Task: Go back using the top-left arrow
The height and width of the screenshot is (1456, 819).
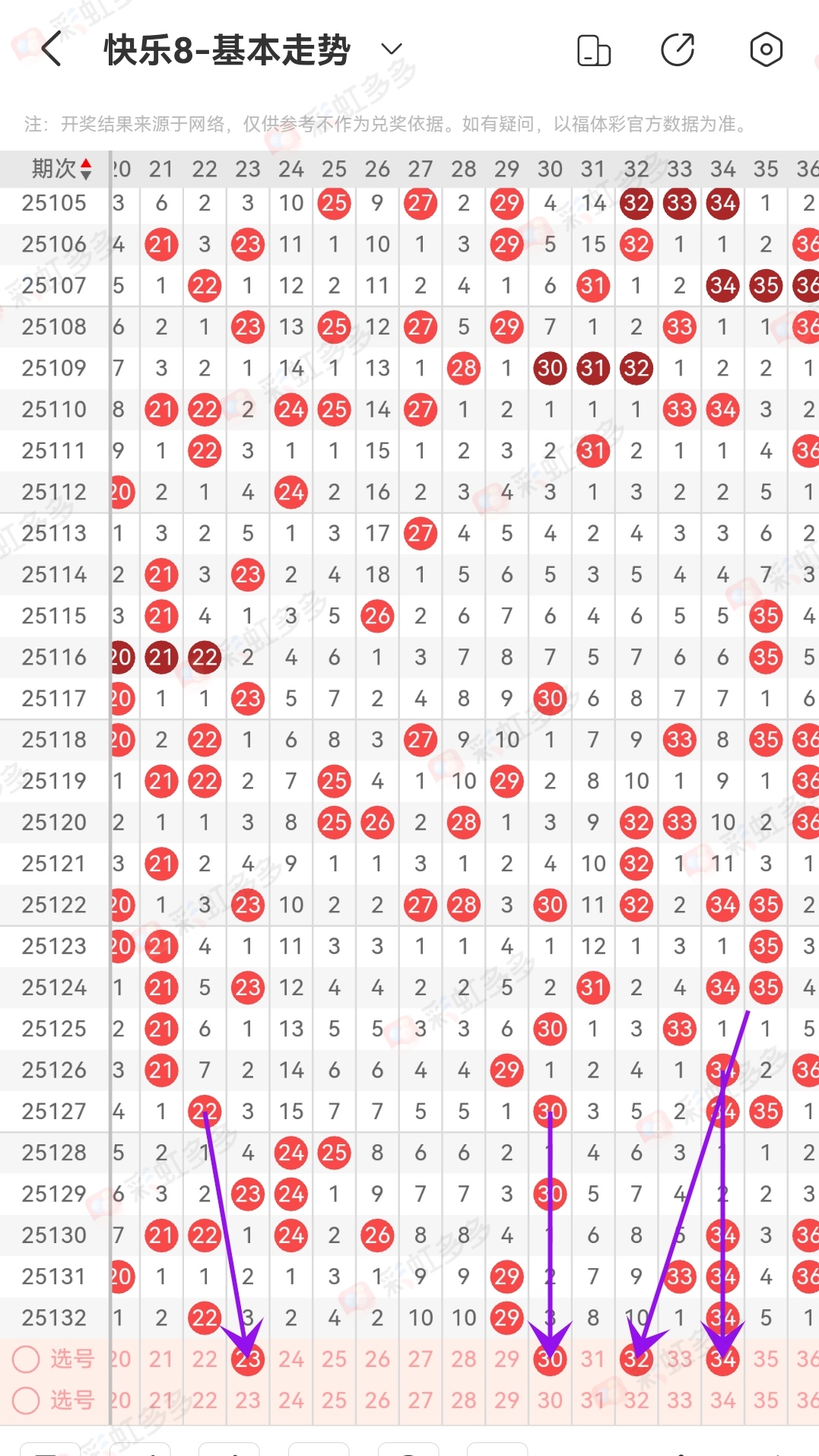Action: [51, 49]
